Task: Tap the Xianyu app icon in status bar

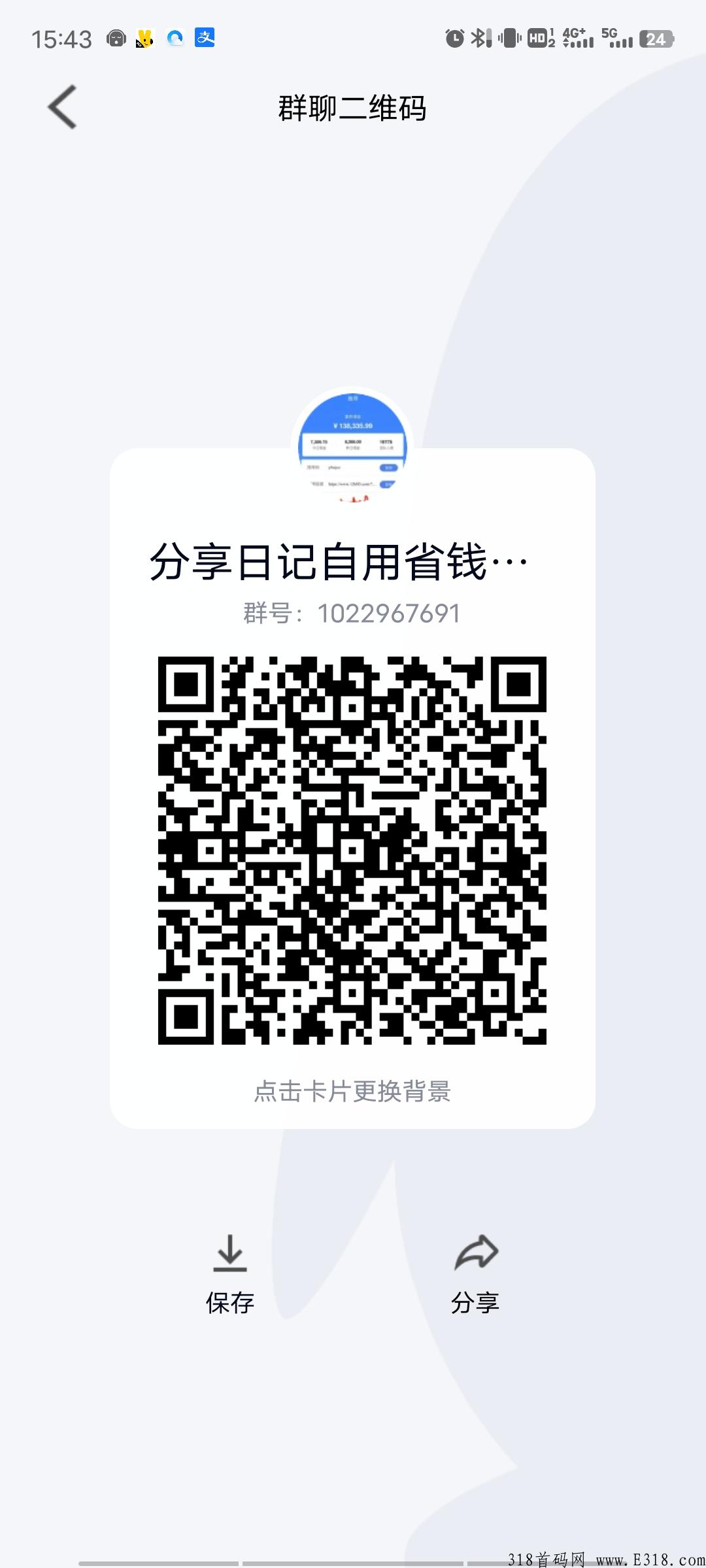Action: (x=145, y=39)
